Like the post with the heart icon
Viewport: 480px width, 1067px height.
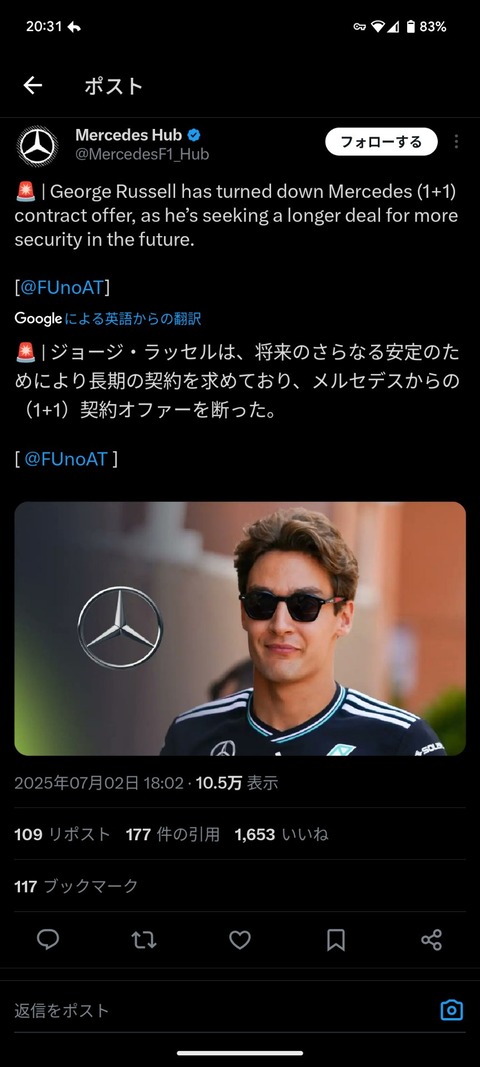(x=240, y=940)
